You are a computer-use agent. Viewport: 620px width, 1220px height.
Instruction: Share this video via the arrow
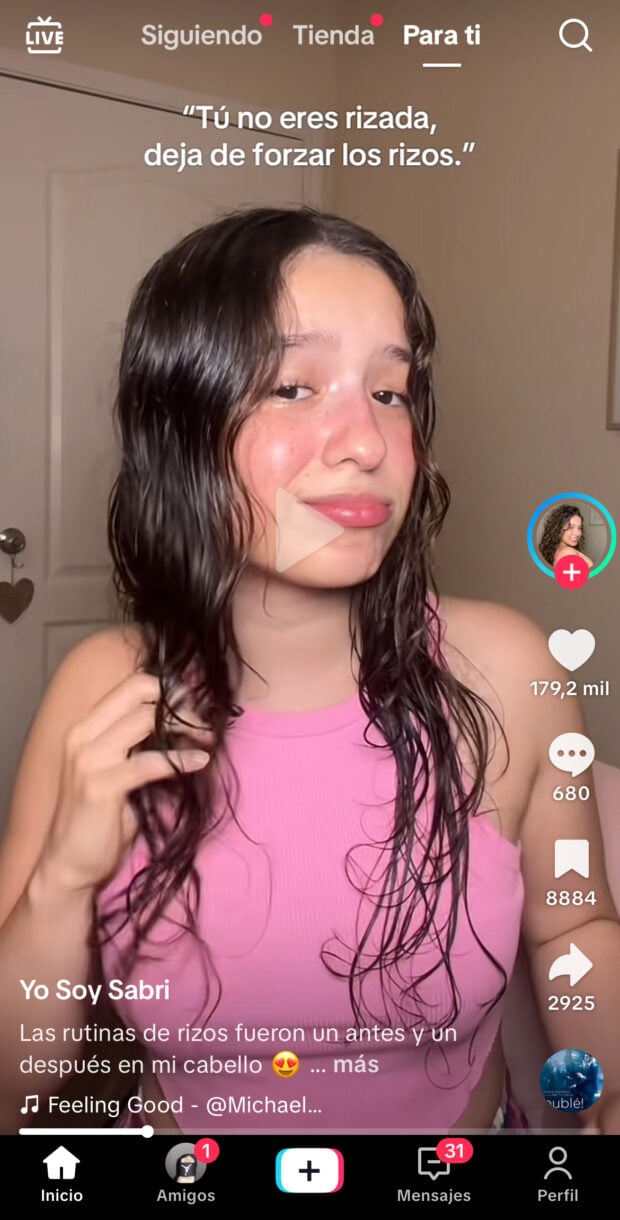(x=571, y=966)
